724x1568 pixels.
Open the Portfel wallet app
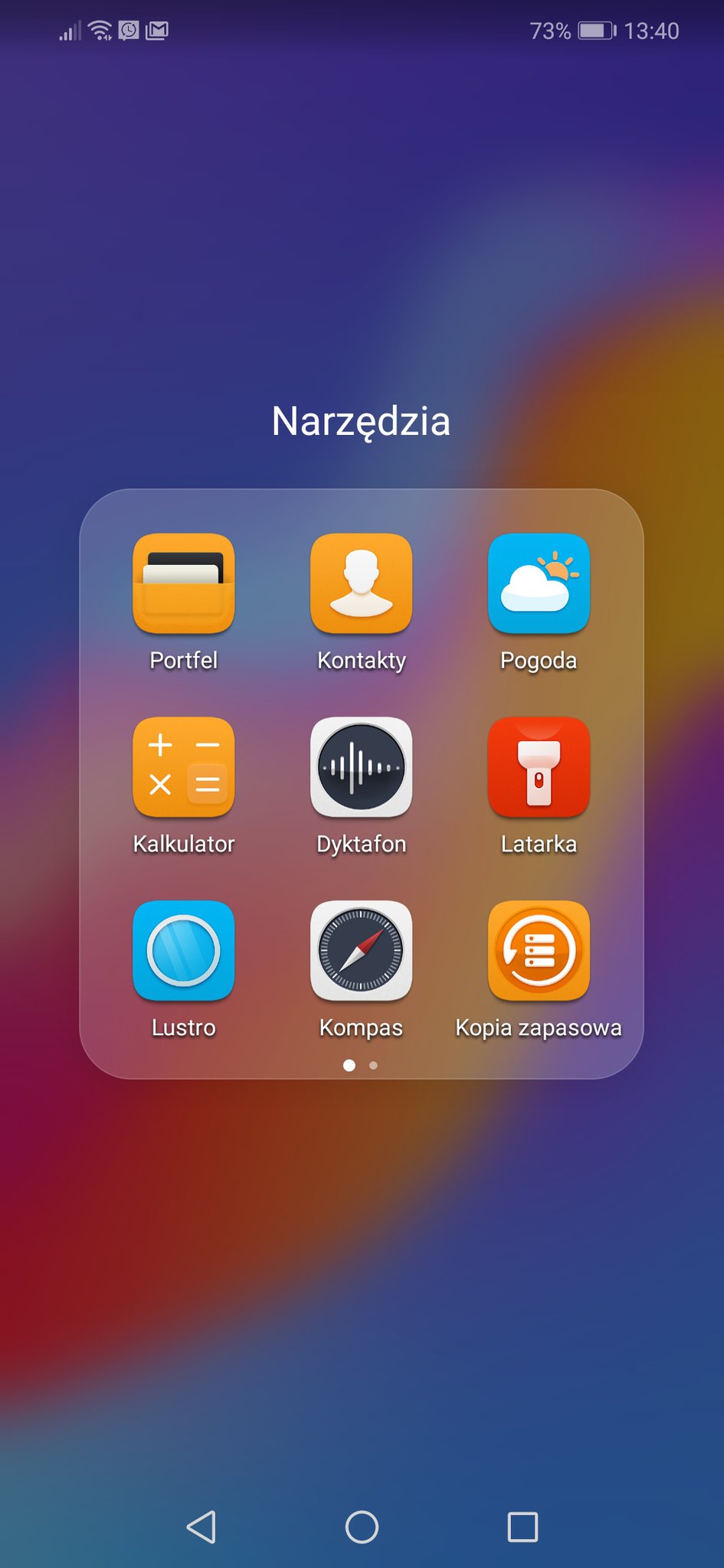183,584
